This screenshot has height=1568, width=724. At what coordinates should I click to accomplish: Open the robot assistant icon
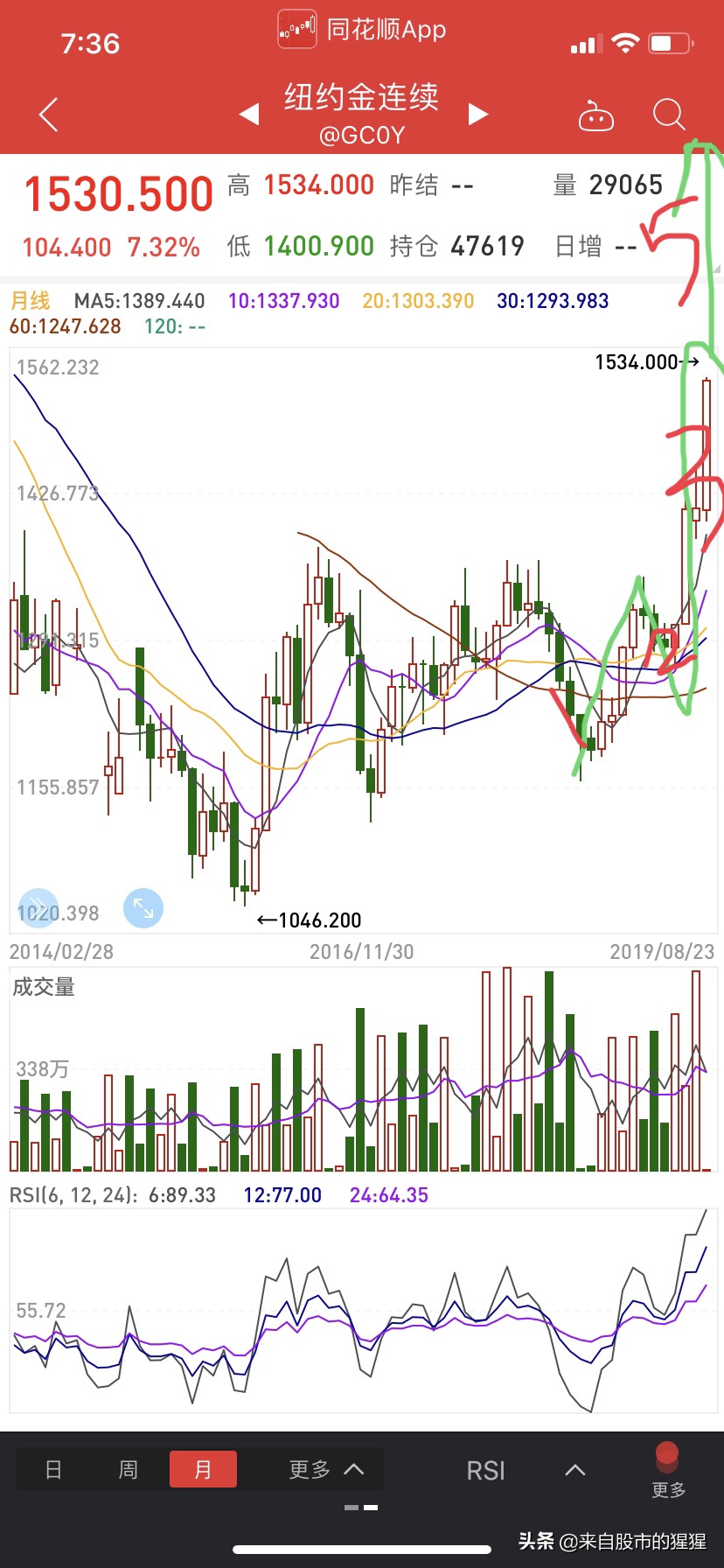tap(596, 115)
